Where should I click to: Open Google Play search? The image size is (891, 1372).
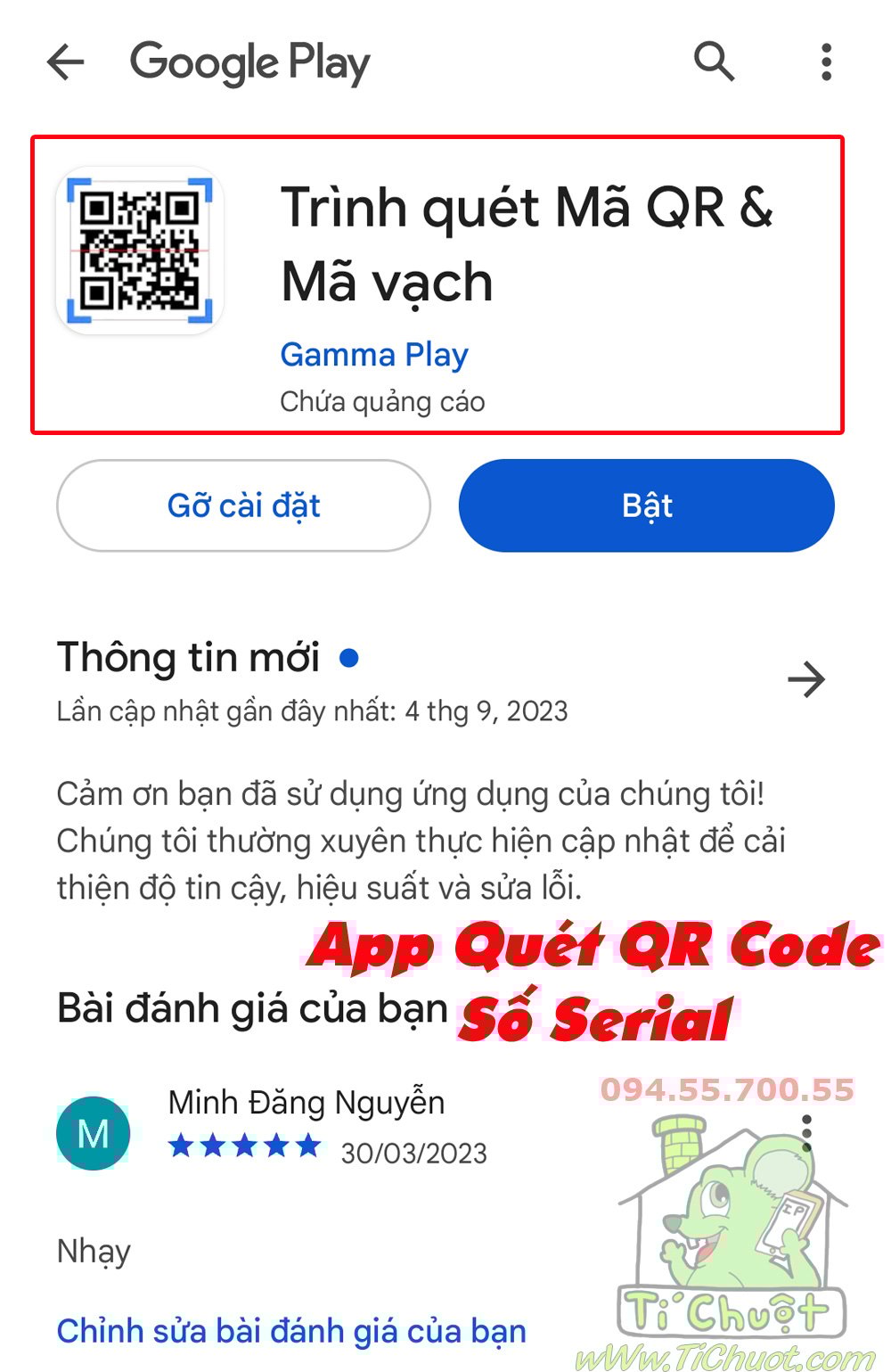pos(714,62)
